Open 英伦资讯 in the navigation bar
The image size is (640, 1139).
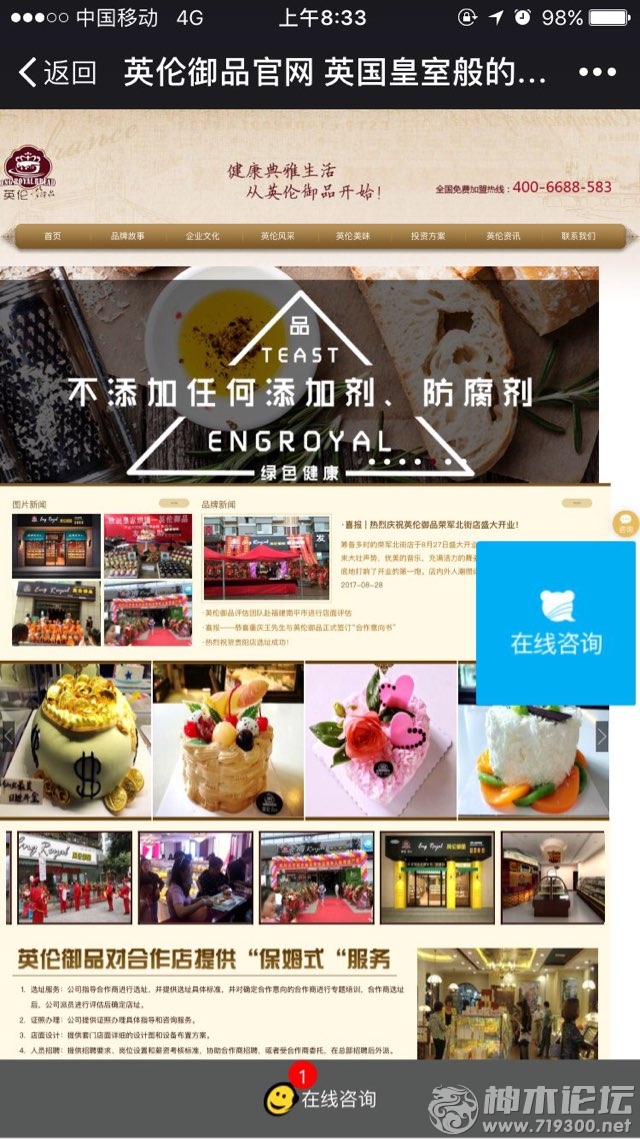point(503,237)
